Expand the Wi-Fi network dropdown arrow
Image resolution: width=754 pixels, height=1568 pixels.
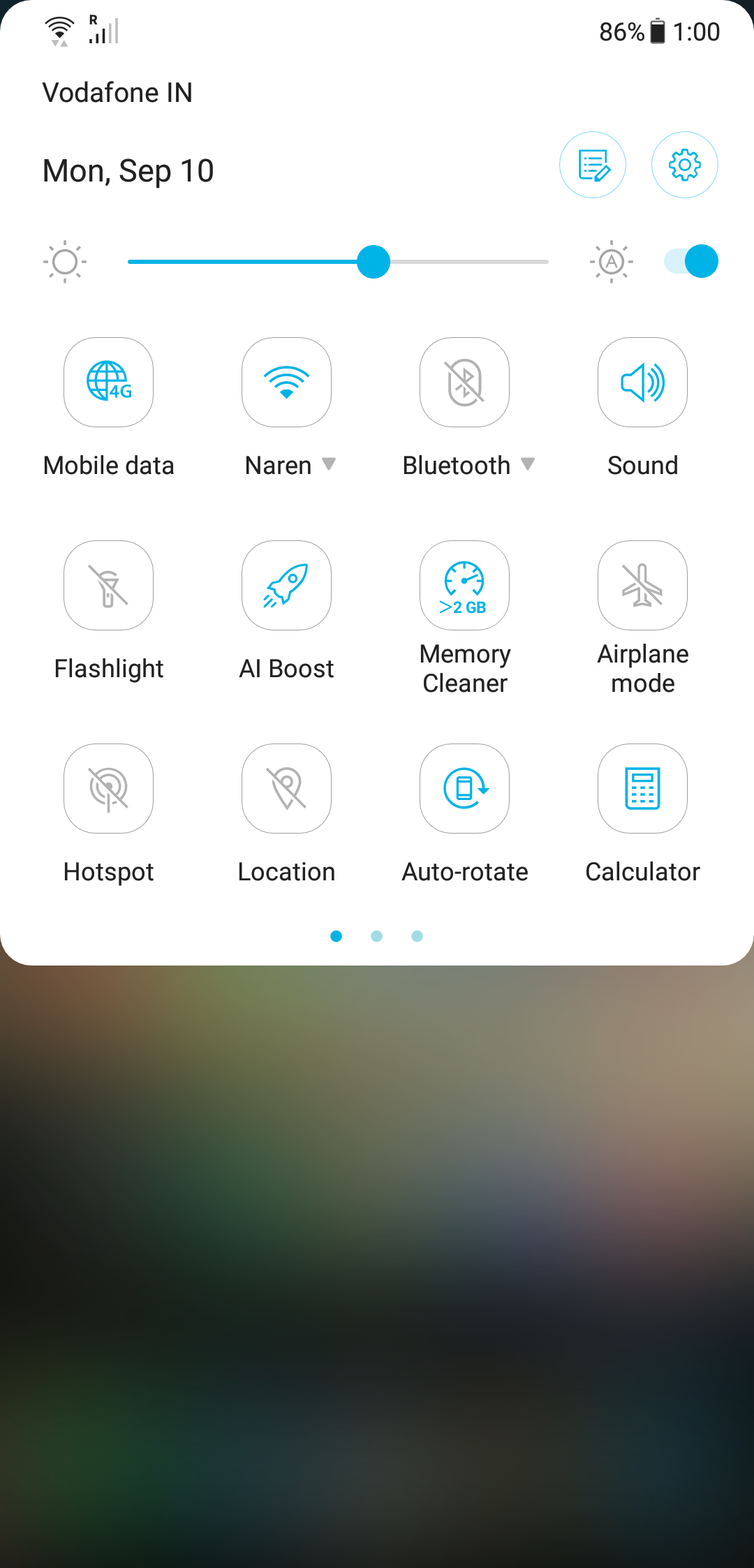[x=329, y=464]
